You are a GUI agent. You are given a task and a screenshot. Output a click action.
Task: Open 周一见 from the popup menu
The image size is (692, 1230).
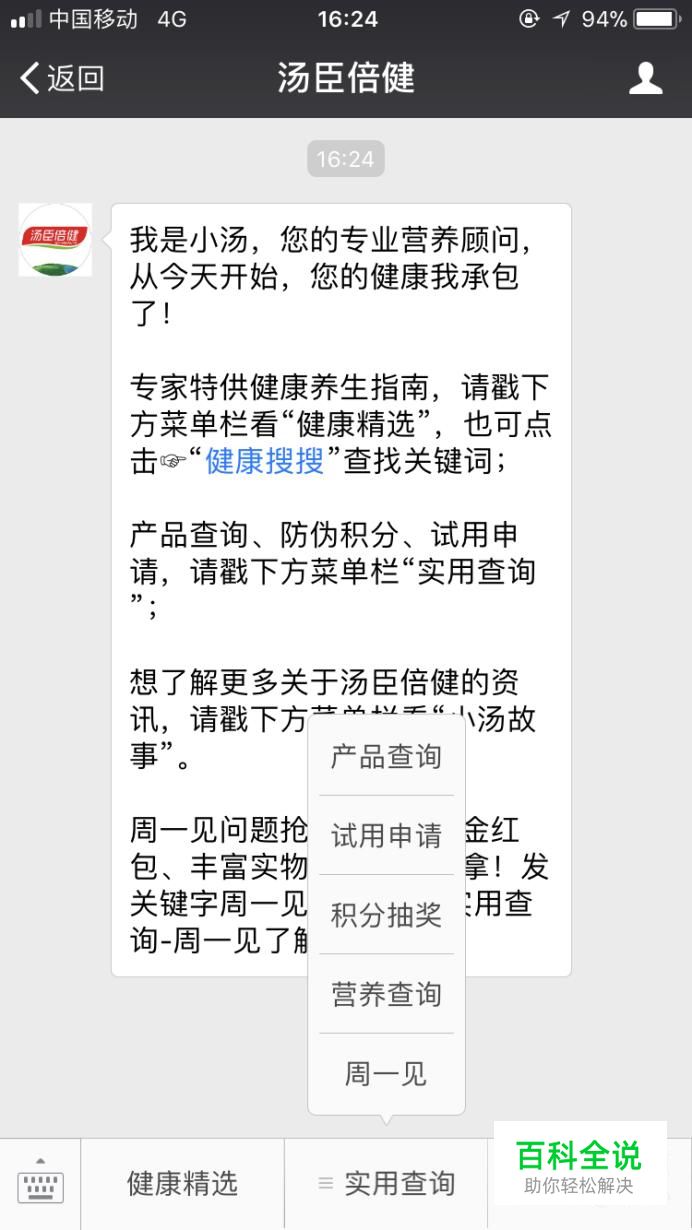click(386, 1074)
